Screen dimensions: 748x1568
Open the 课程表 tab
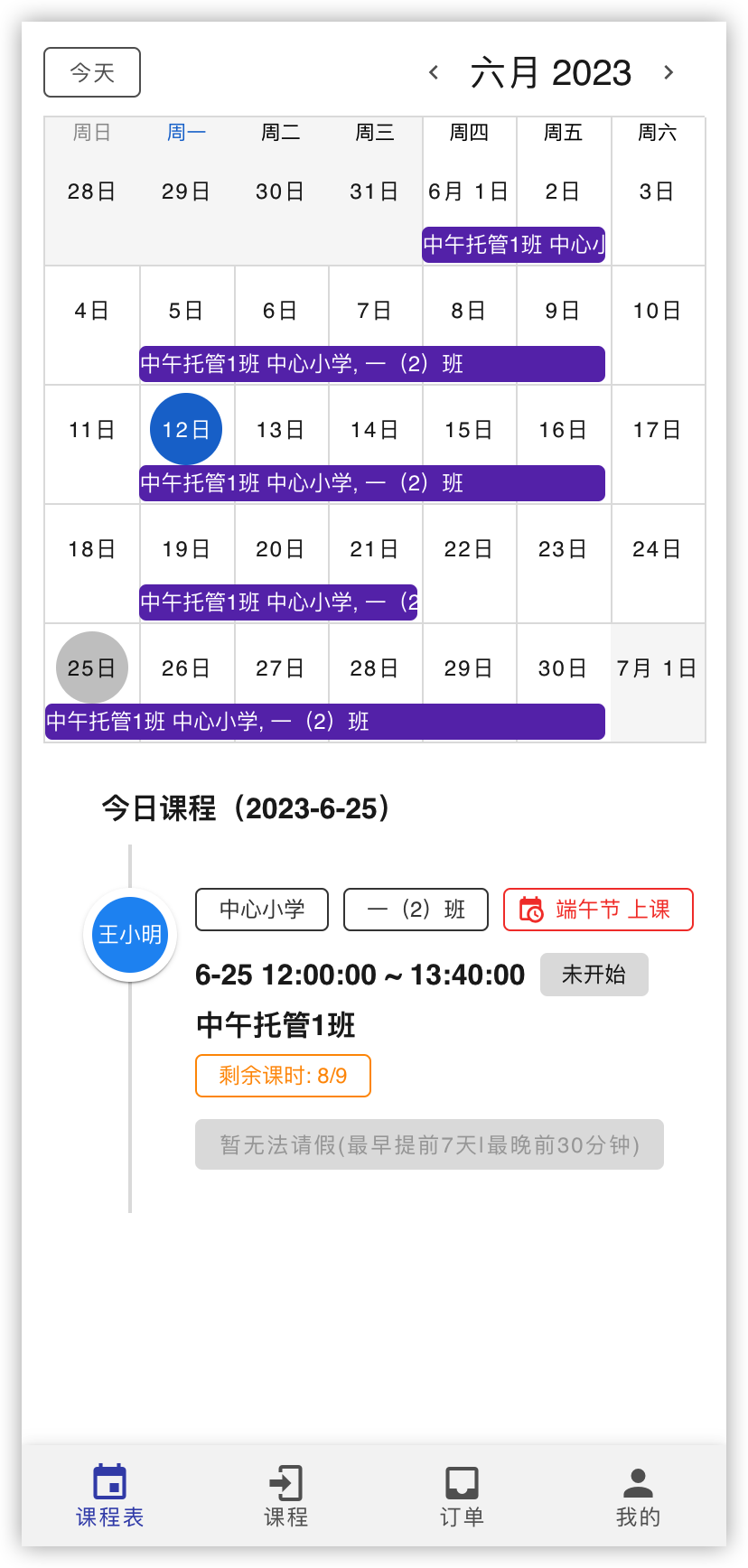point(110,1497)
